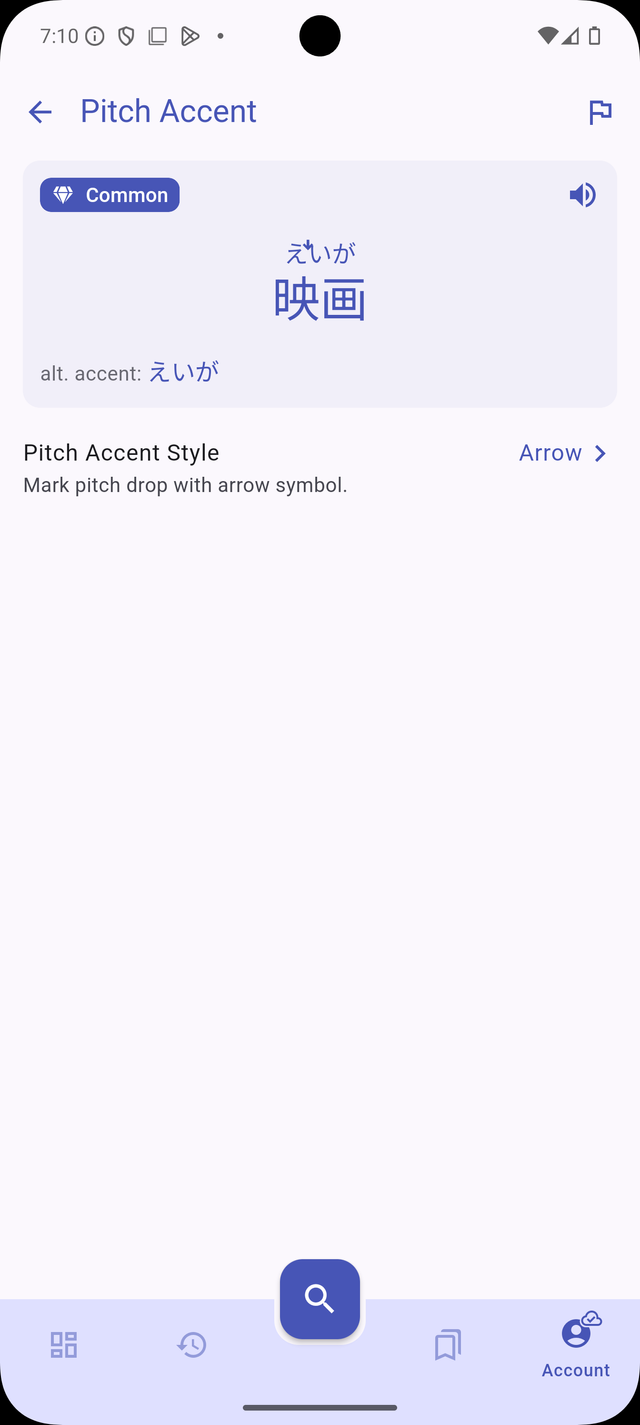Open the bookmarks tab

447,1345
